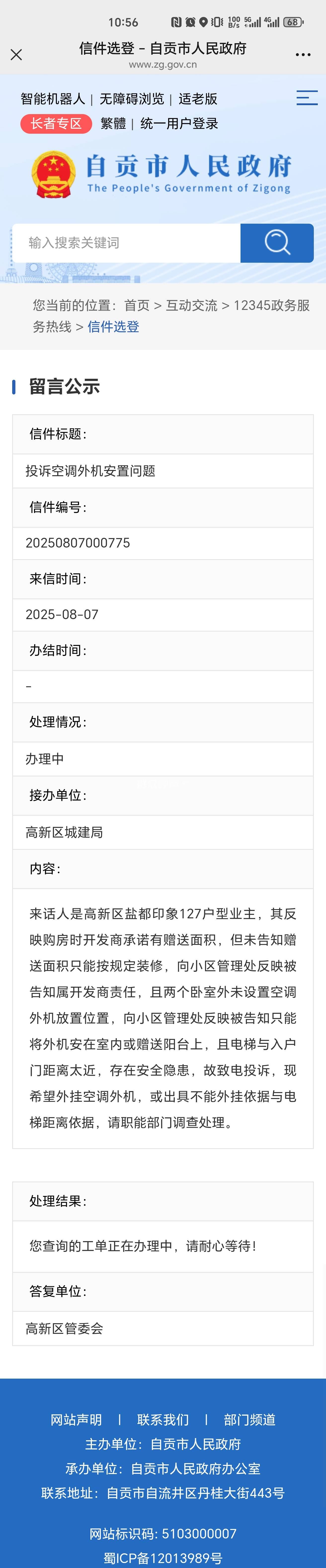
Task: Open 智能机器人 assistant
Action: coord(53,99)
